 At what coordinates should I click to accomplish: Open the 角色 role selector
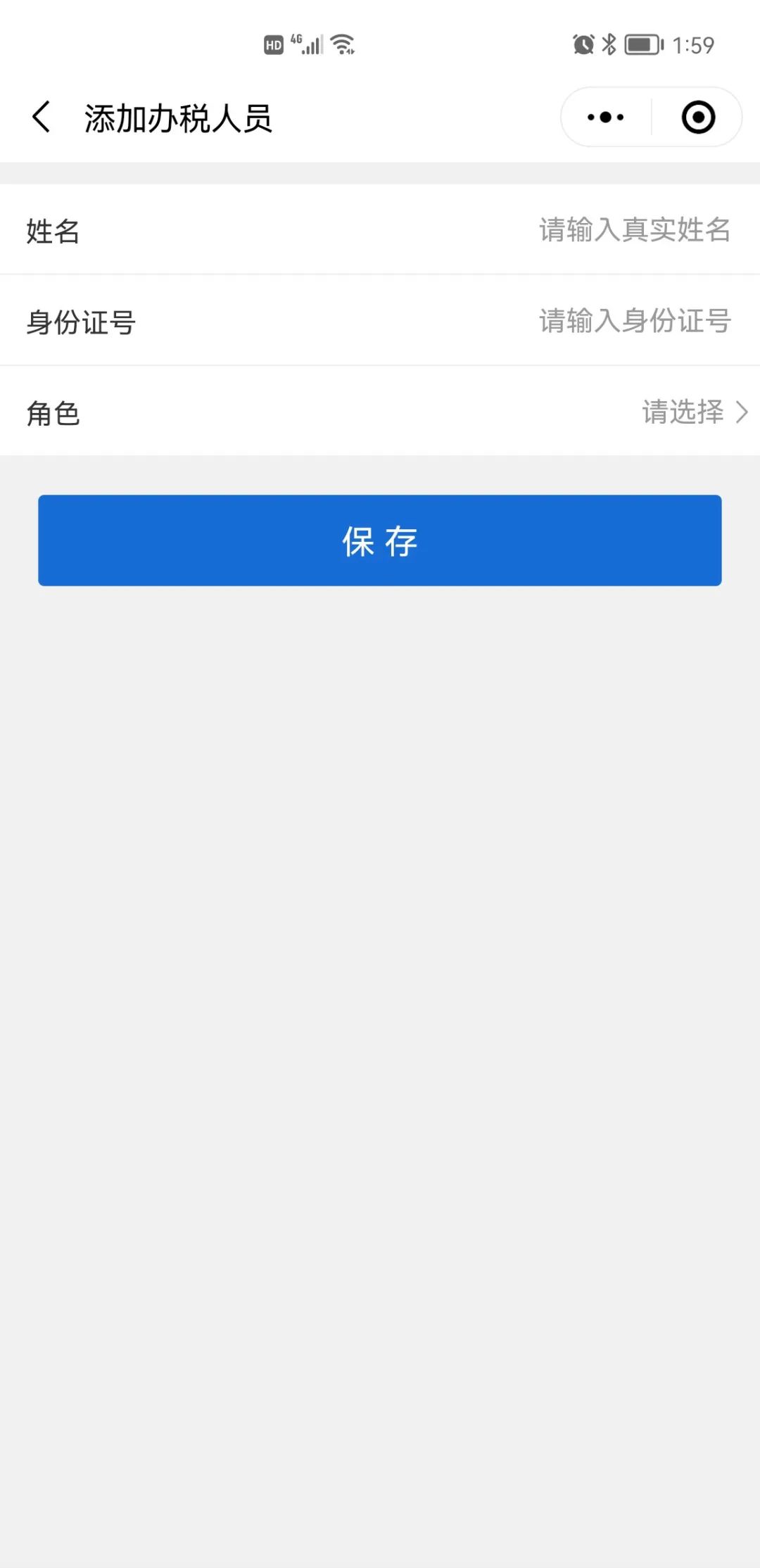[x=380, y=412]
